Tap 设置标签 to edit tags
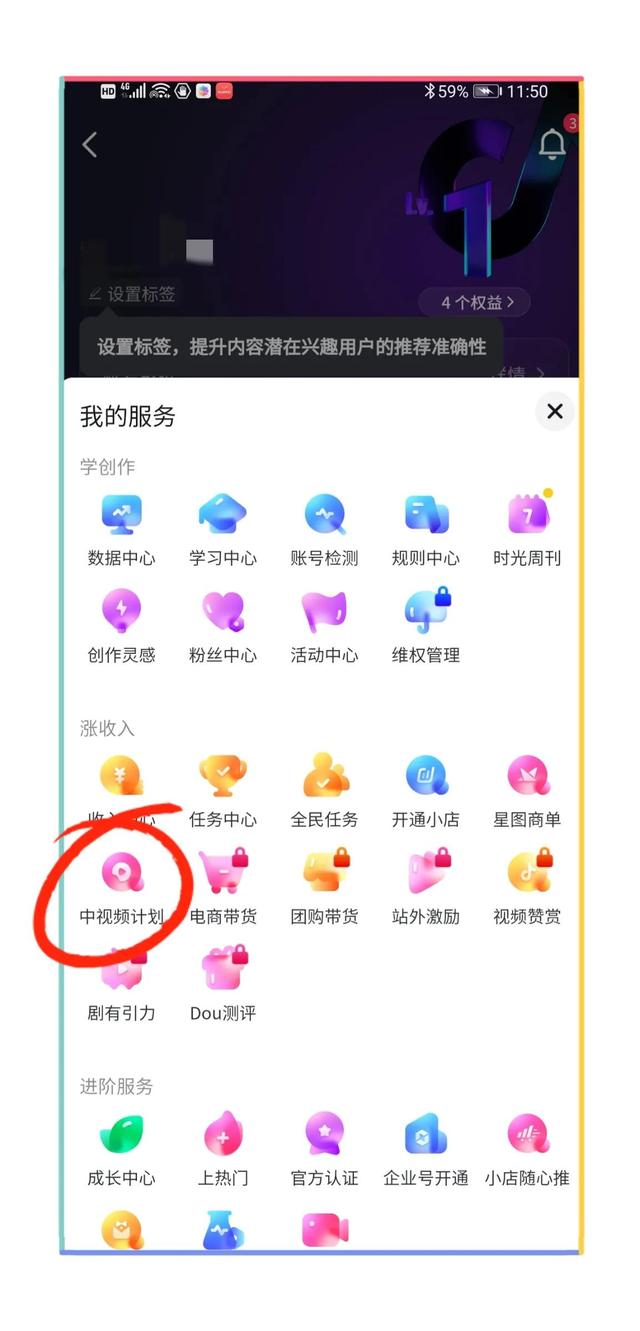This screenshot has width=640, height=1331. 132,294
